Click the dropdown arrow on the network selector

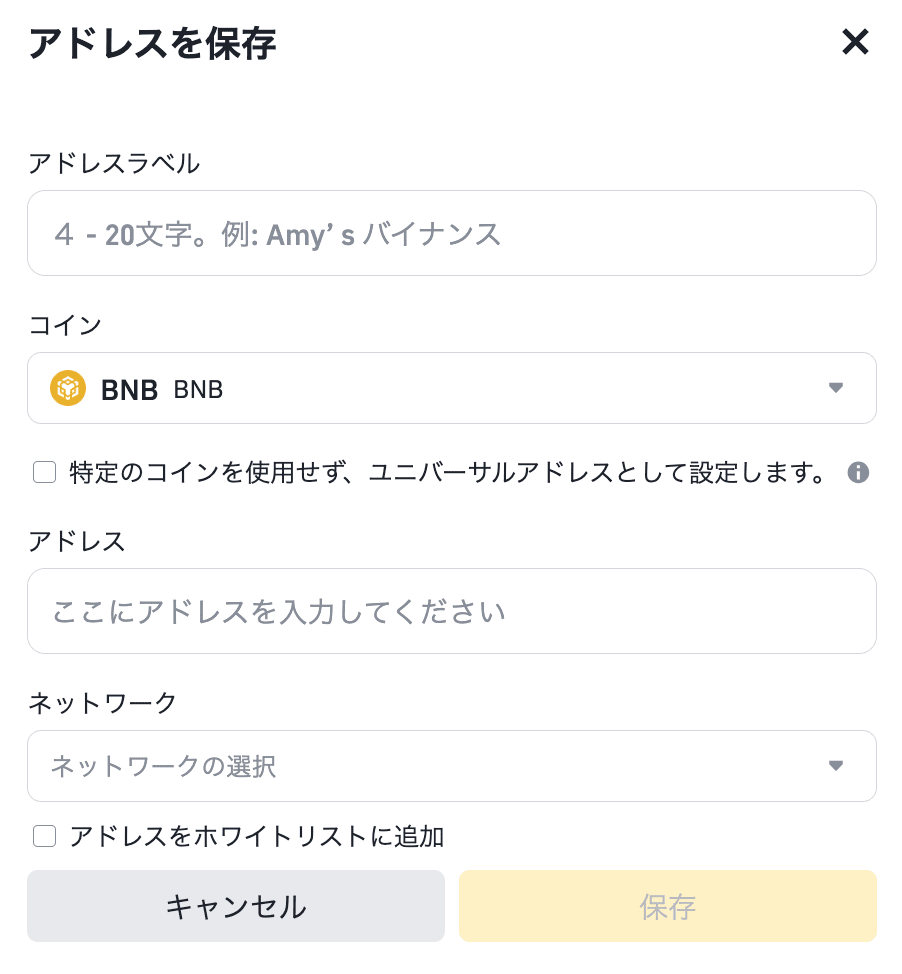click(x=836, y=766)
